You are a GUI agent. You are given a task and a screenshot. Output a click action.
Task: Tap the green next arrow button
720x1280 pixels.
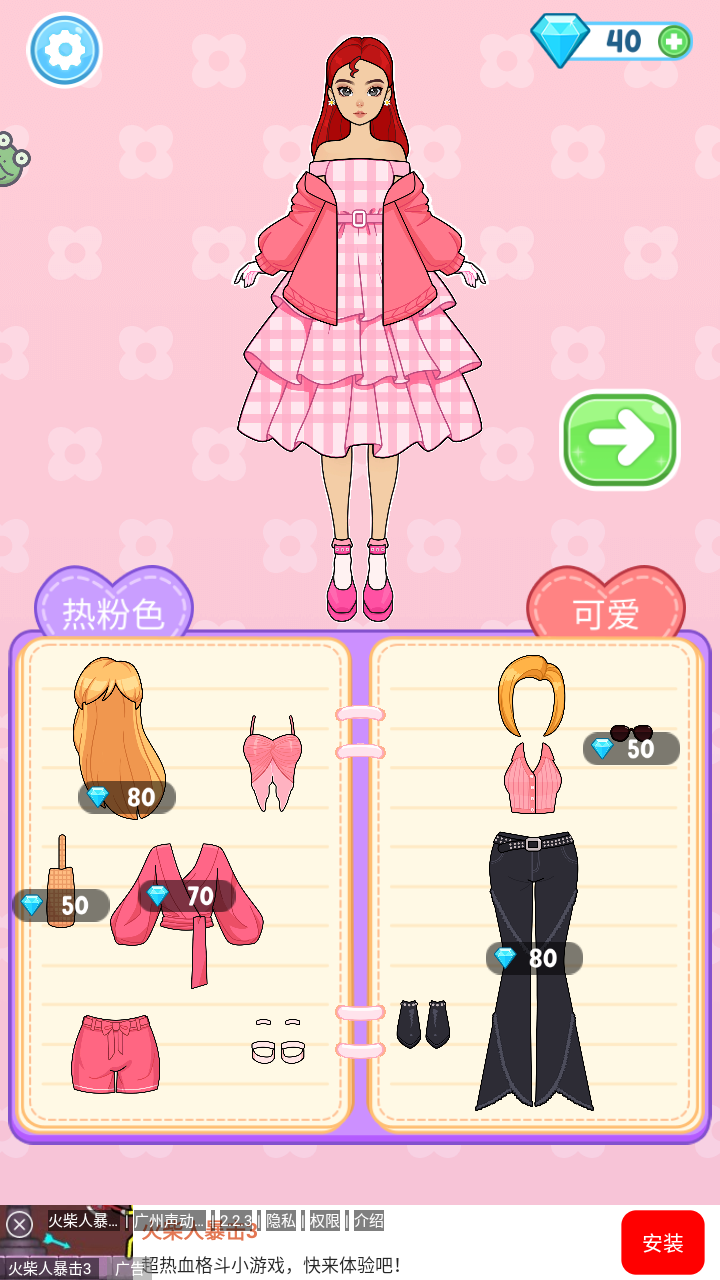point(620,440)
